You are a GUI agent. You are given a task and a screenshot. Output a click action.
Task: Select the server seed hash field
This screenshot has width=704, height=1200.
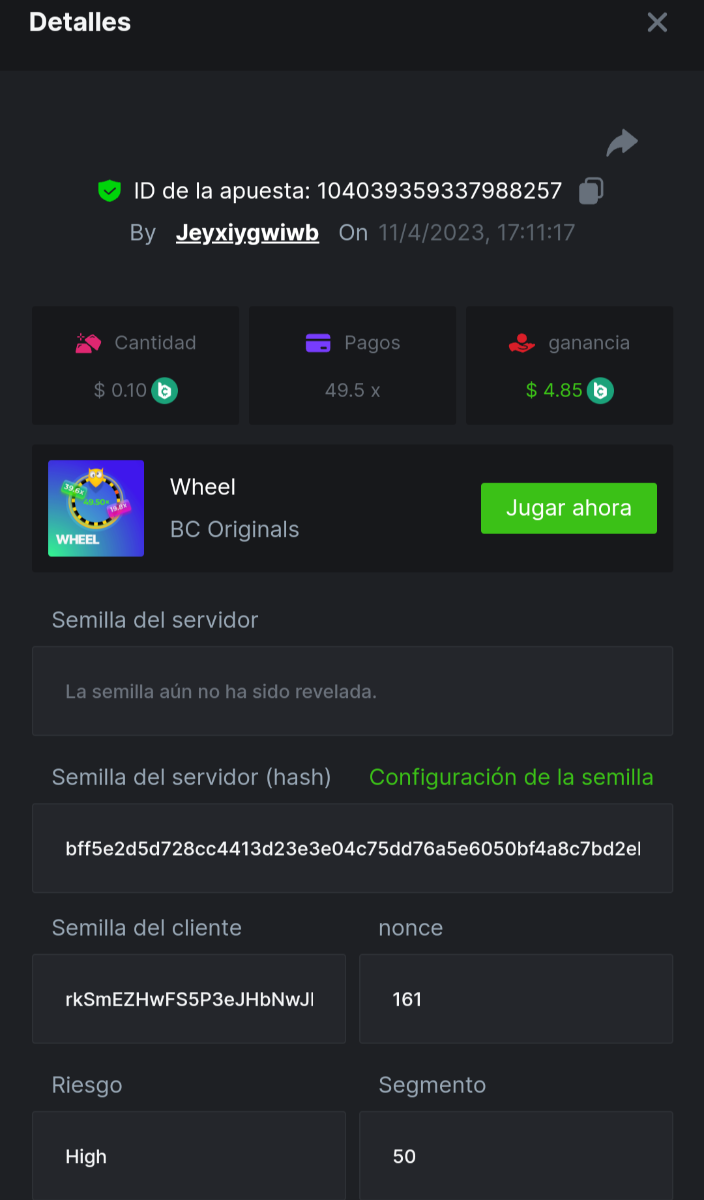point(352,848)
